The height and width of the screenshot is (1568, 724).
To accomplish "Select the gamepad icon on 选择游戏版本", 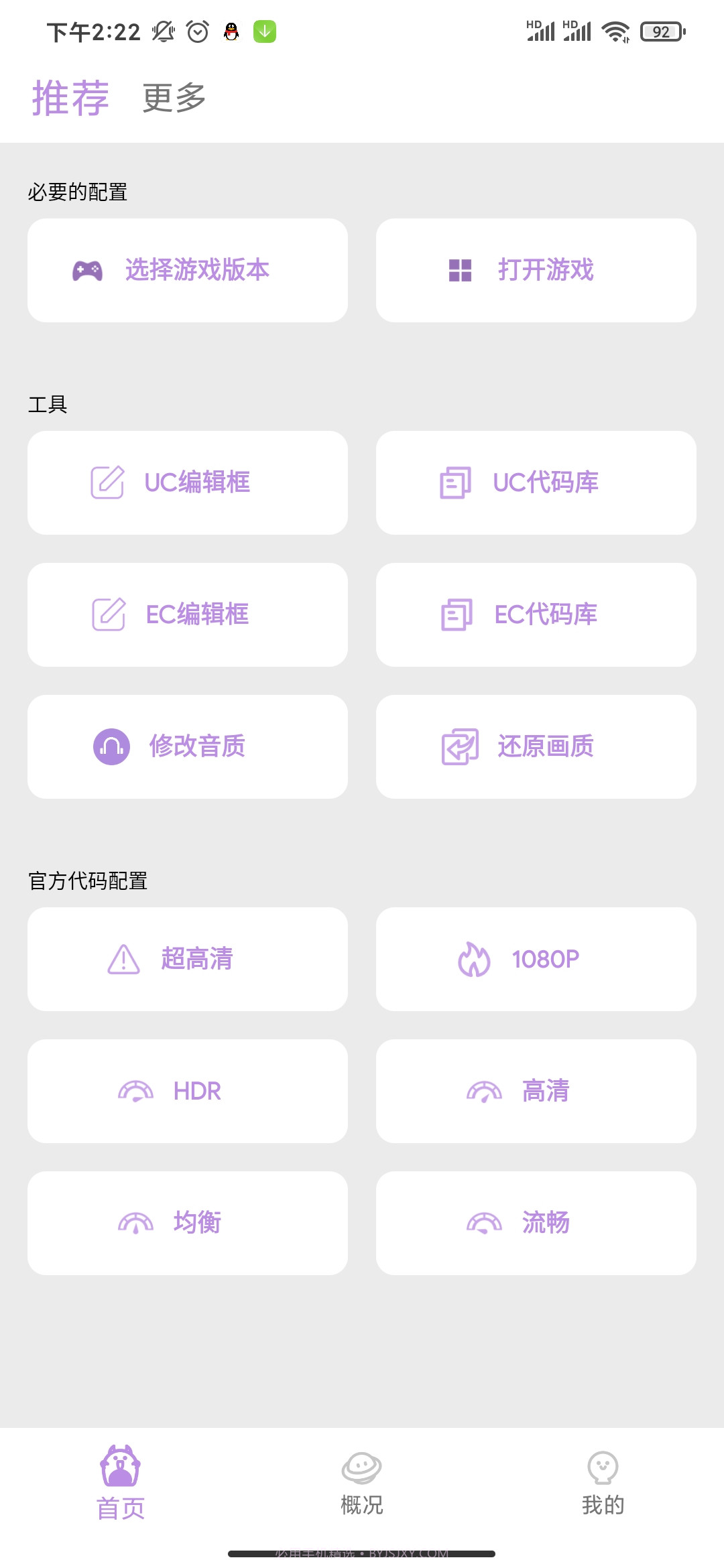I will tap(88, 270).
